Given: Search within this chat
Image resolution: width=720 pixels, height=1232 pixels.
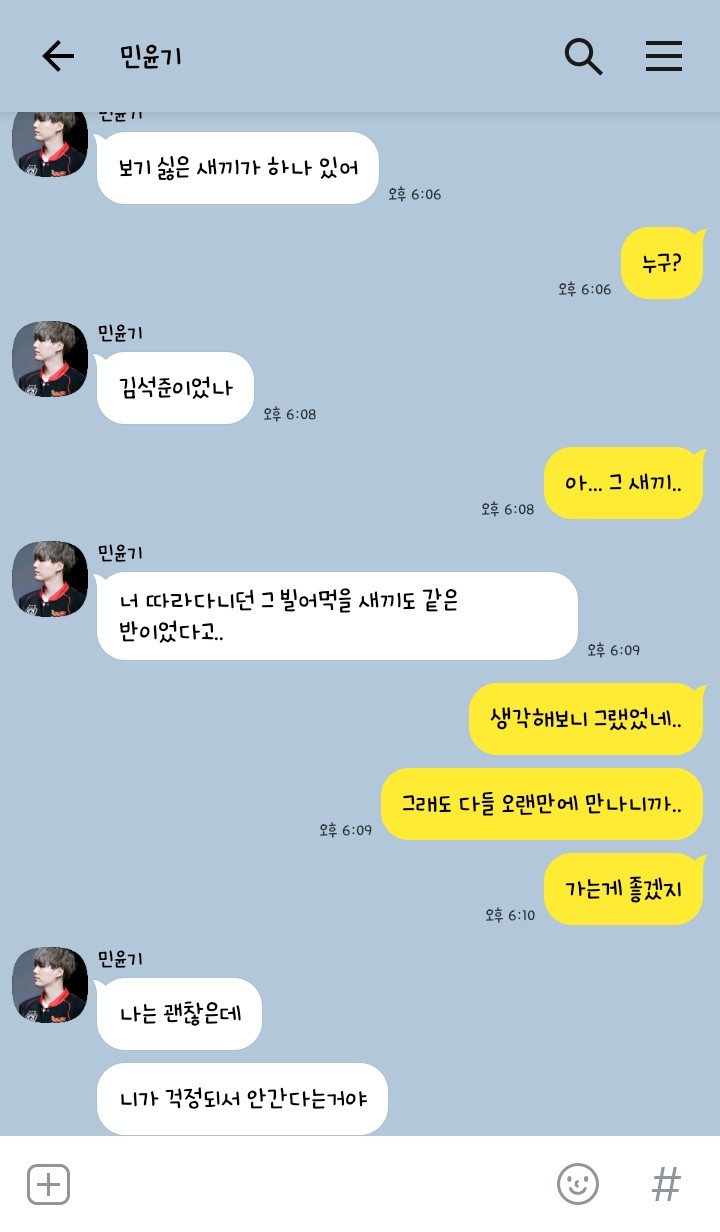Looking at the screenshot, I should point(583,57).
